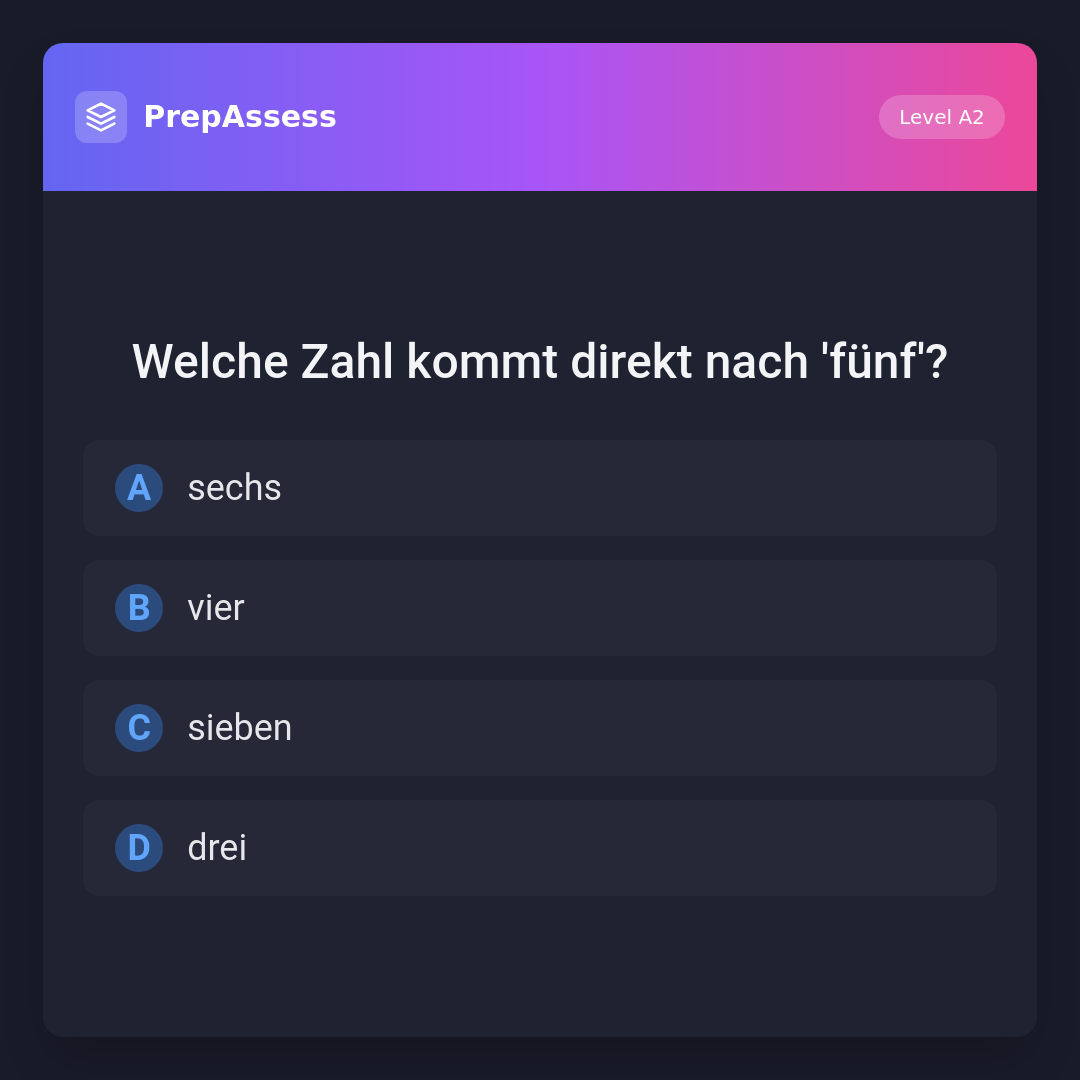This screenshot has width=1080, height=1080.
Task: Mark answer D 'drei'
Action: coord(540,848)
